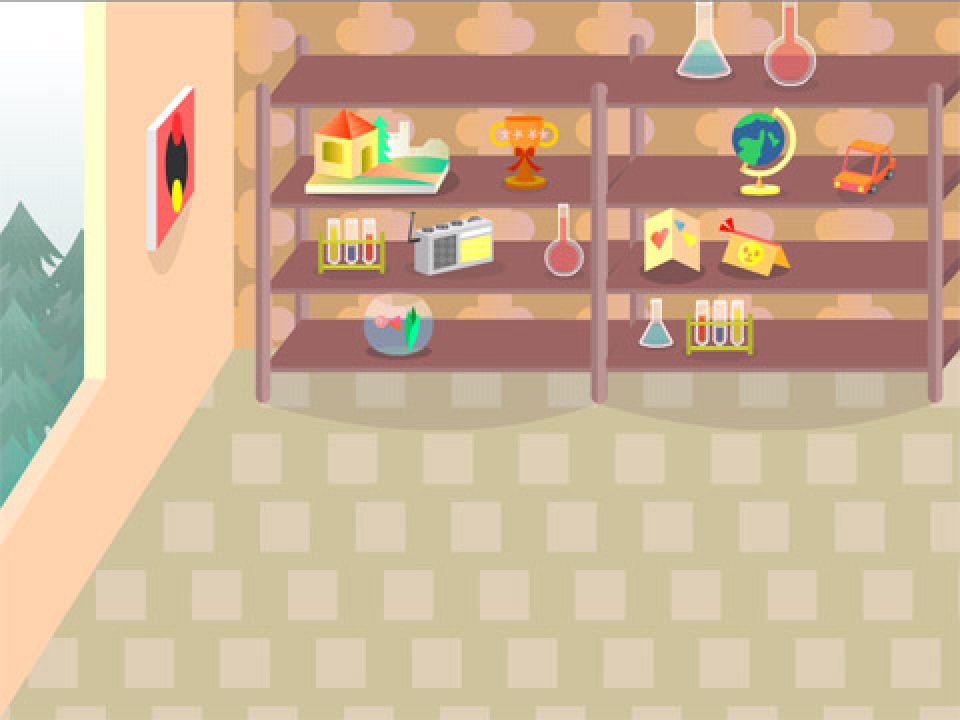Screen dimensions: 960x720
Task: Tap the painting hanging on the wall
Action: [172, 167]
